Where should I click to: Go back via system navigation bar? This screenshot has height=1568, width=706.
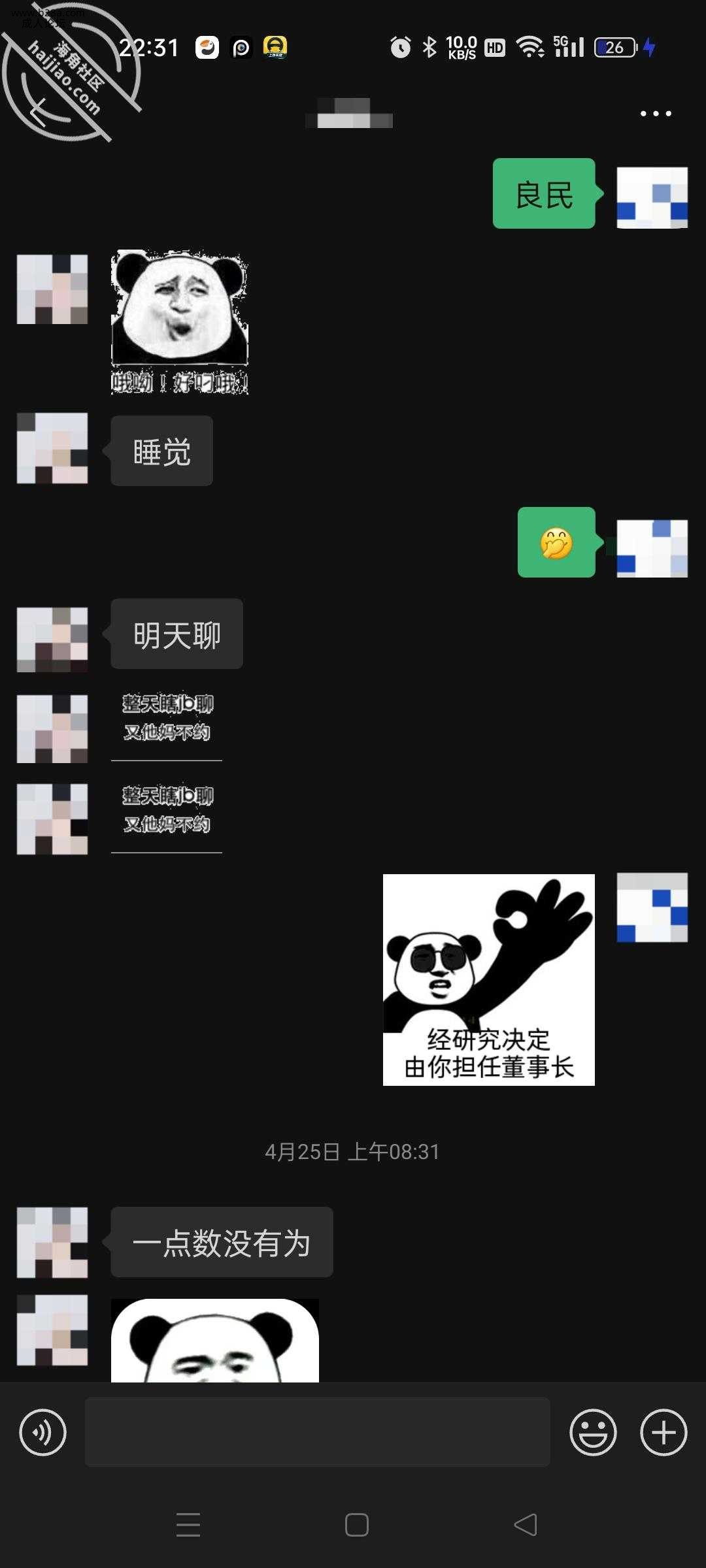tap(526, 1525)
